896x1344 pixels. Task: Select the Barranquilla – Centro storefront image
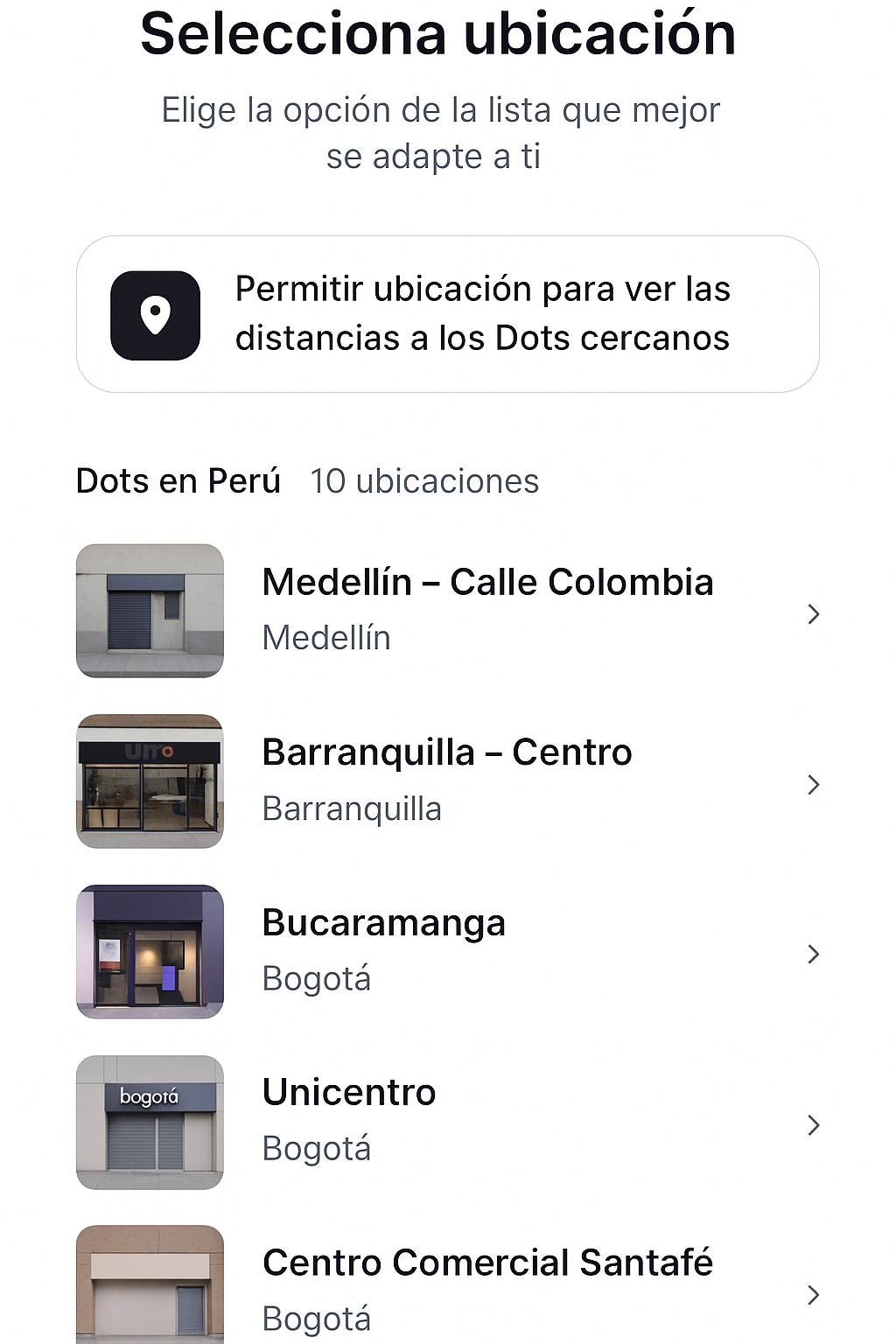[150, 780]
